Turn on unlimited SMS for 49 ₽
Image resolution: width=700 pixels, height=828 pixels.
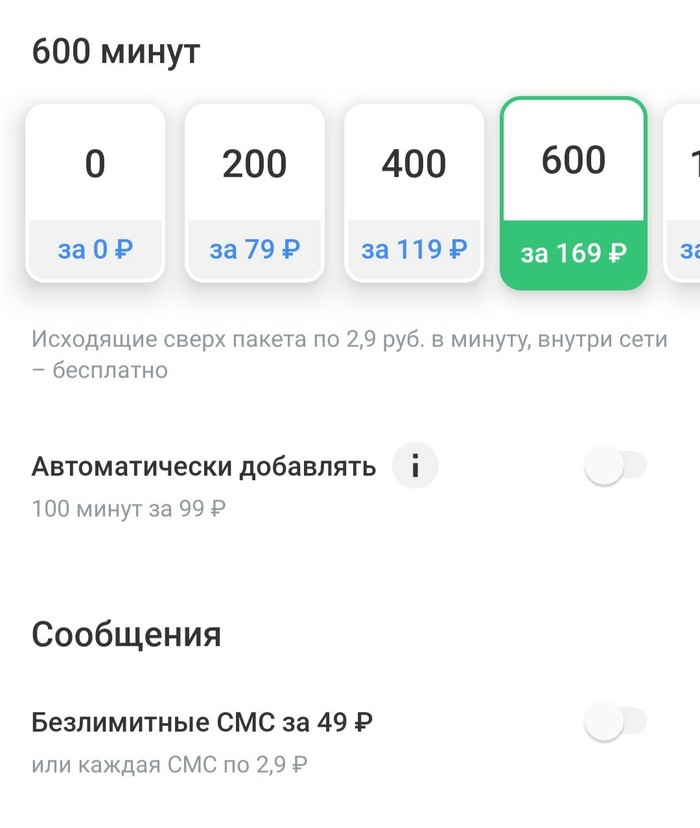pyautogui.click(x=615, y=721)
